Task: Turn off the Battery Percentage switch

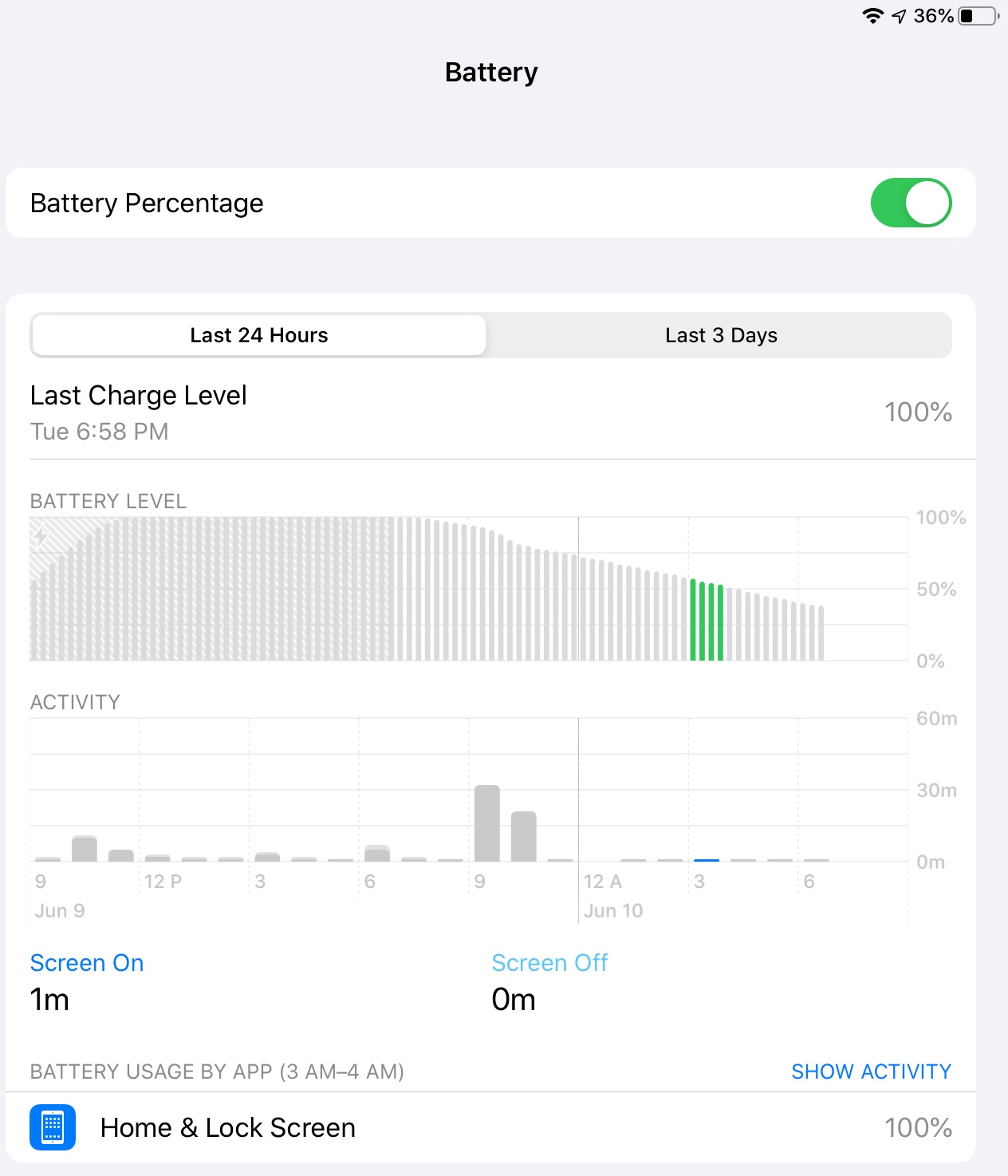Action: (910, 203)
